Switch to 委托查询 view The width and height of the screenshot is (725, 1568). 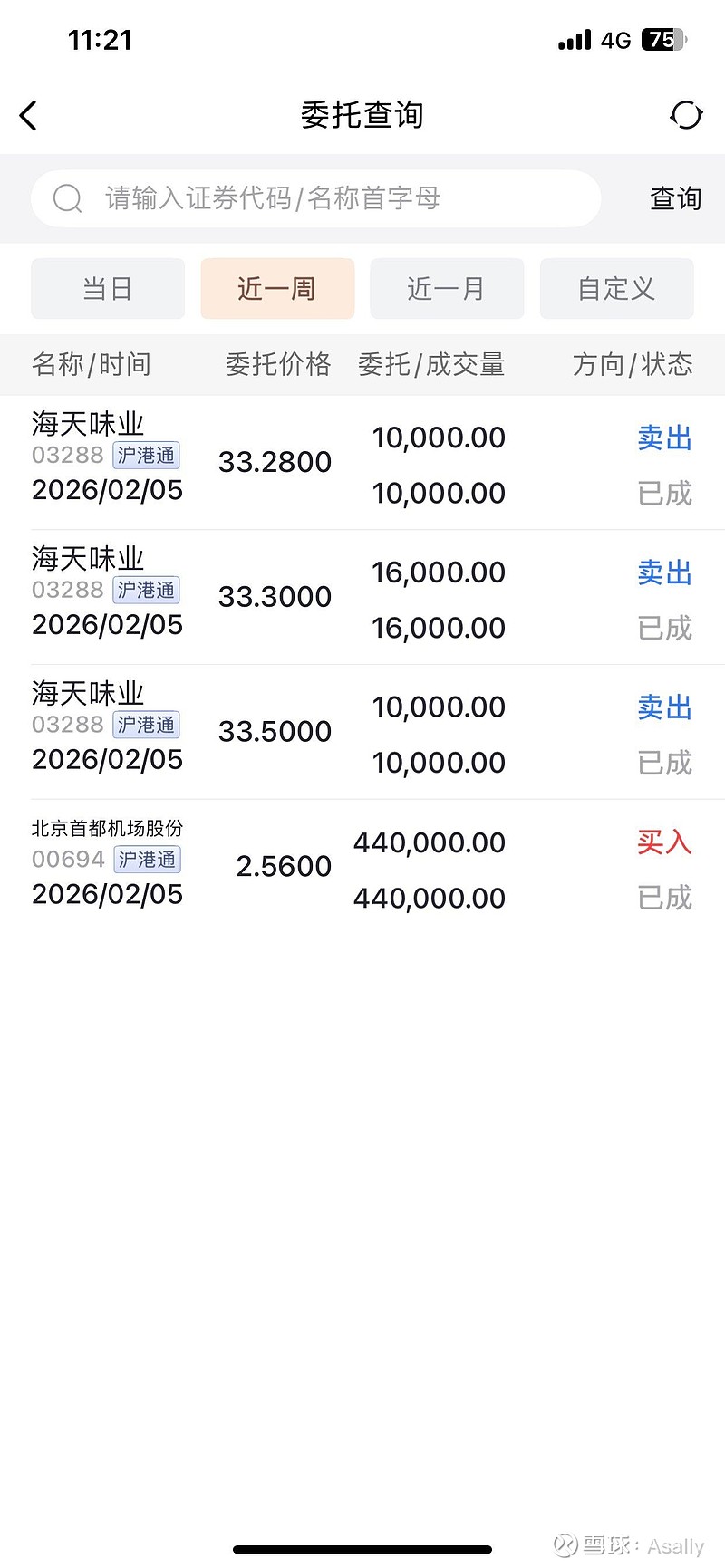pos(362,116)
